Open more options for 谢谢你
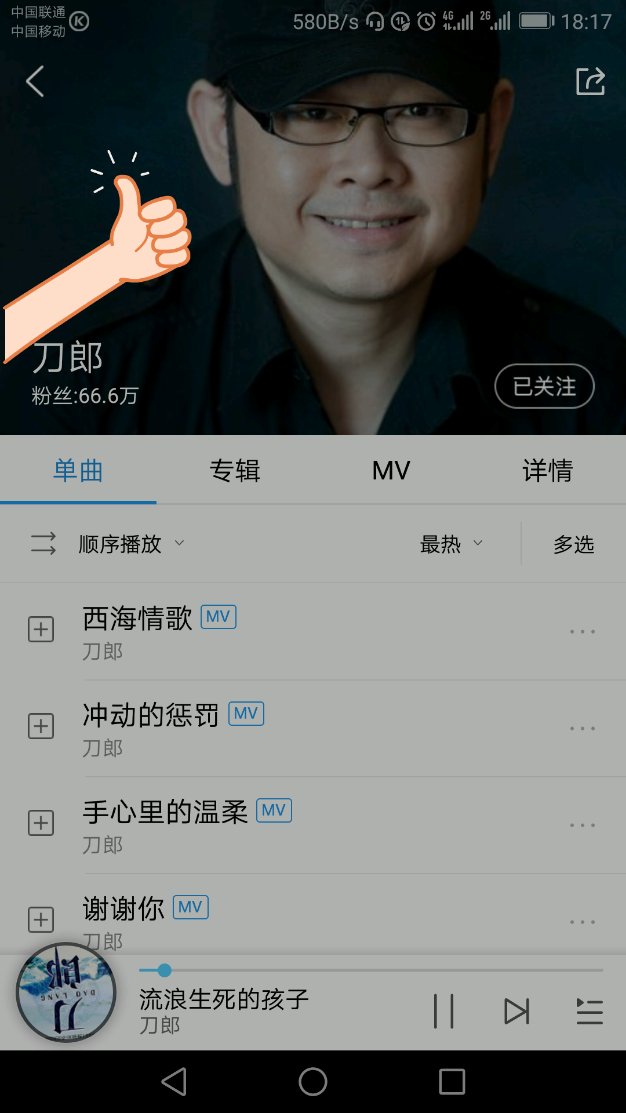Image resolution: width=626 pixels, height=1113 pixels. (582, 922)
